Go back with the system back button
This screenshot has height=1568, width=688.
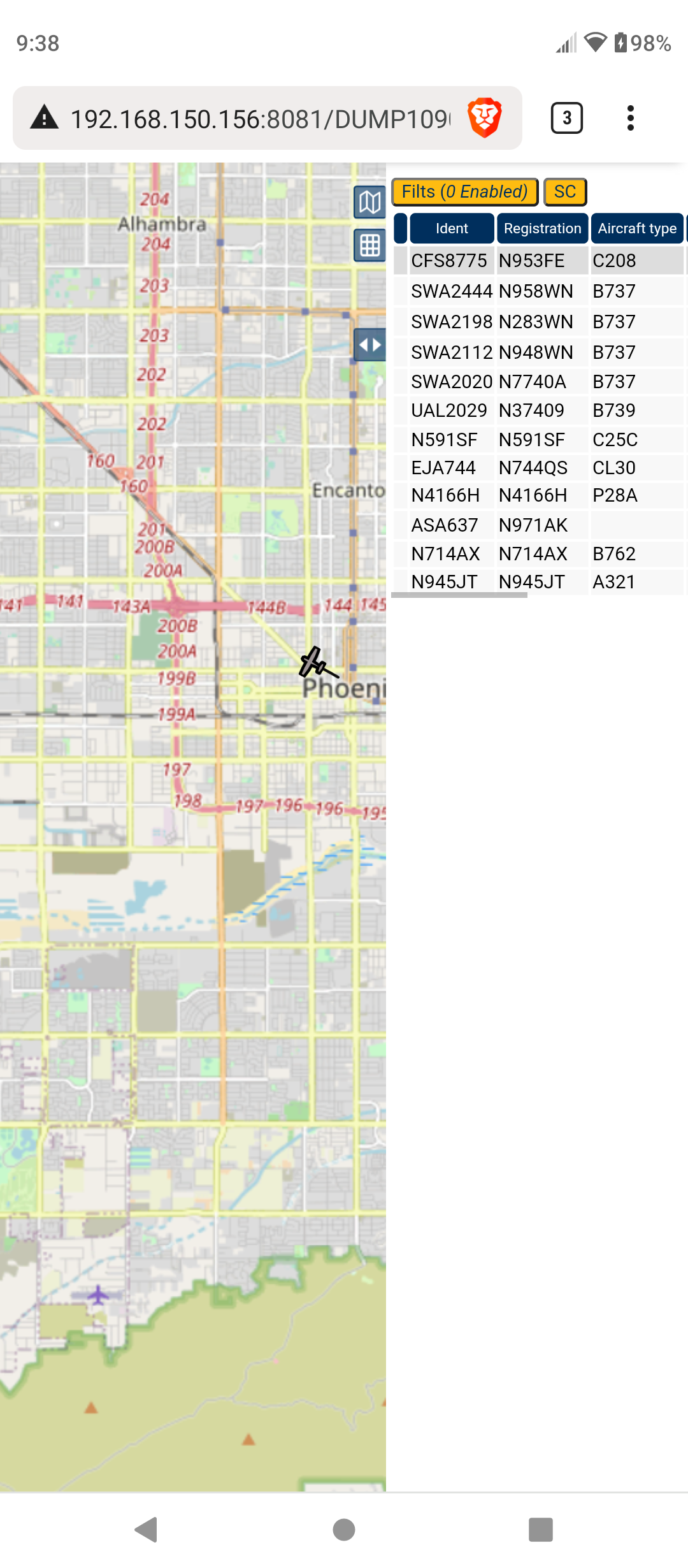pyautogui.click(x=147, y=1529)
